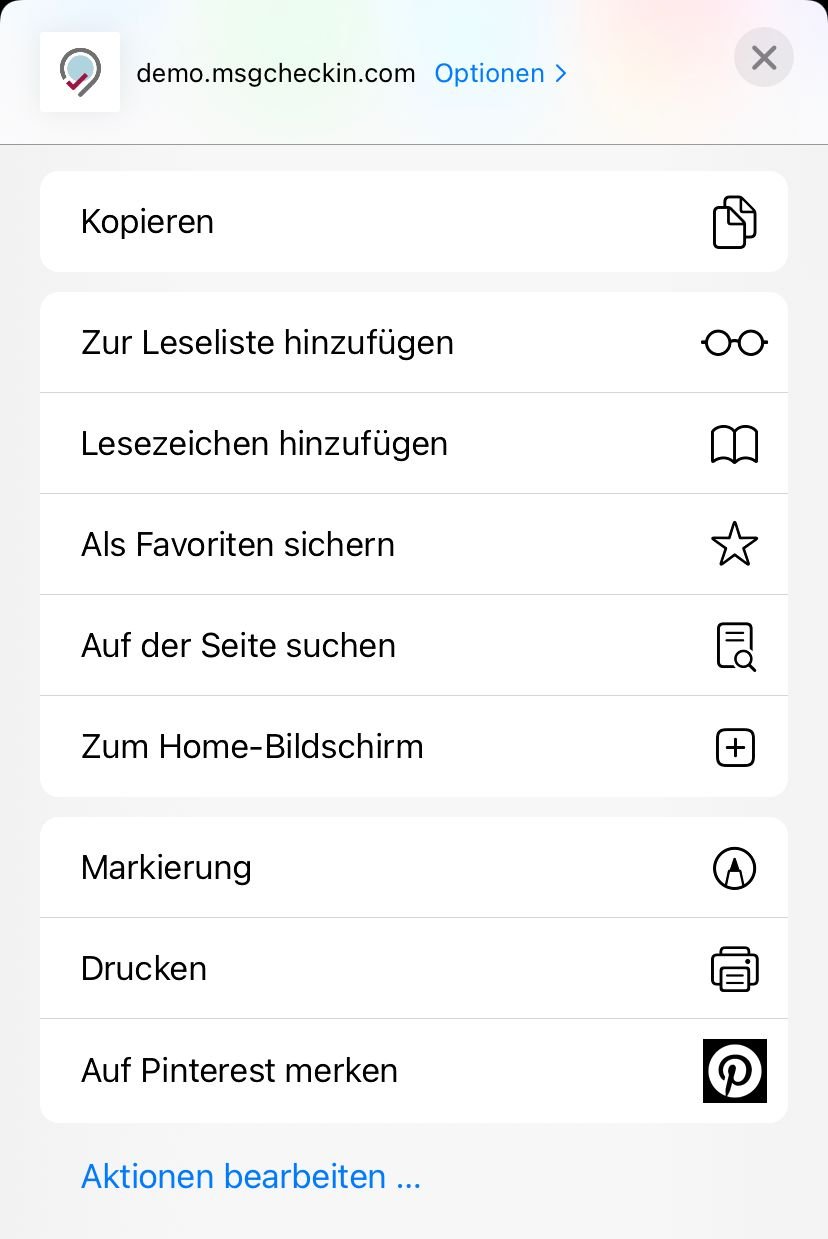Open Auf der Seite suchen
Viewport: 828px width, 1239px height.
tap(414, 646)
